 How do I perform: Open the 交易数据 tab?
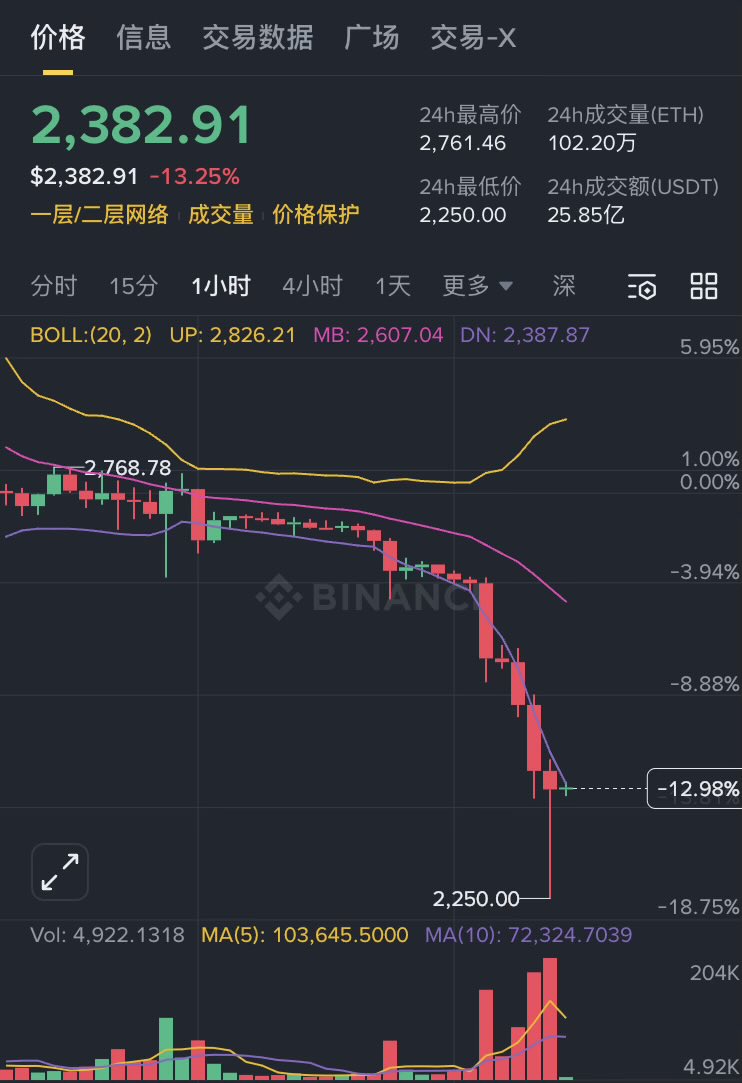258,38
